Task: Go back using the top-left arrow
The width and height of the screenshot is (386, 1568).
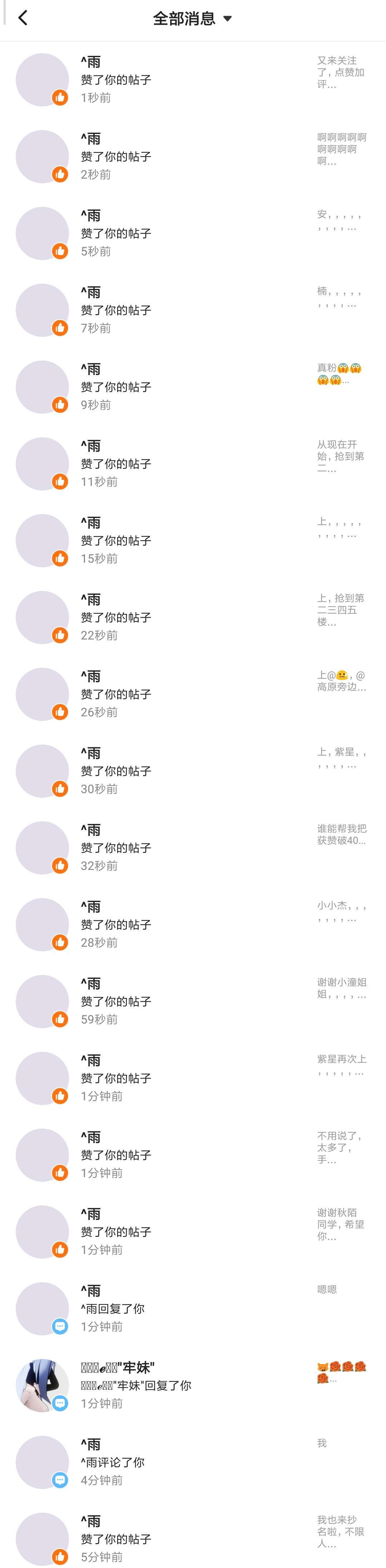Action: coord(23,18)
